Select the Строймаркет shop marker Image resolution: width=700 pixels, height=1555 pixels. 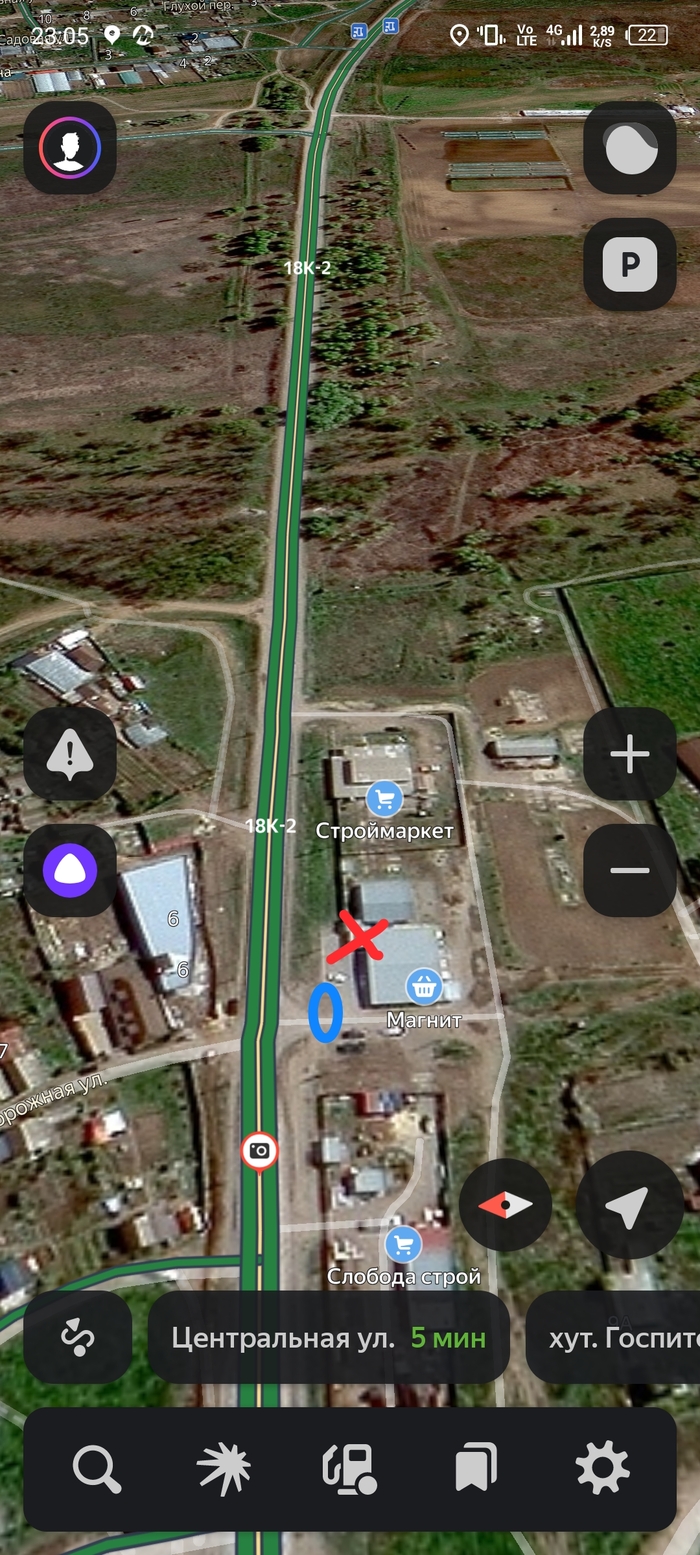point(384,799)
